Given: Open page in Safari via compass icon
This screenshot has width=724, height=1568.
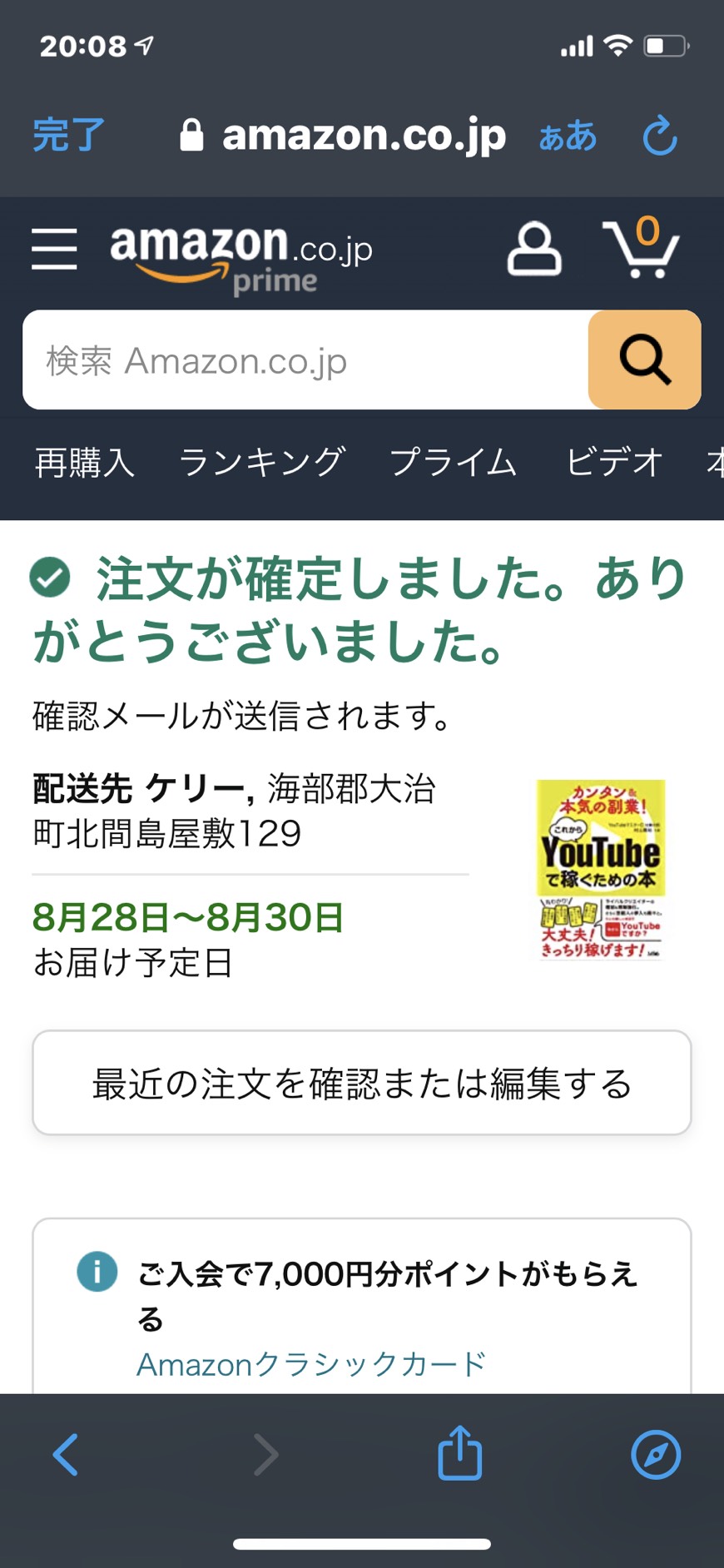Looking at the screenshot, I should tap(656, 1455).
